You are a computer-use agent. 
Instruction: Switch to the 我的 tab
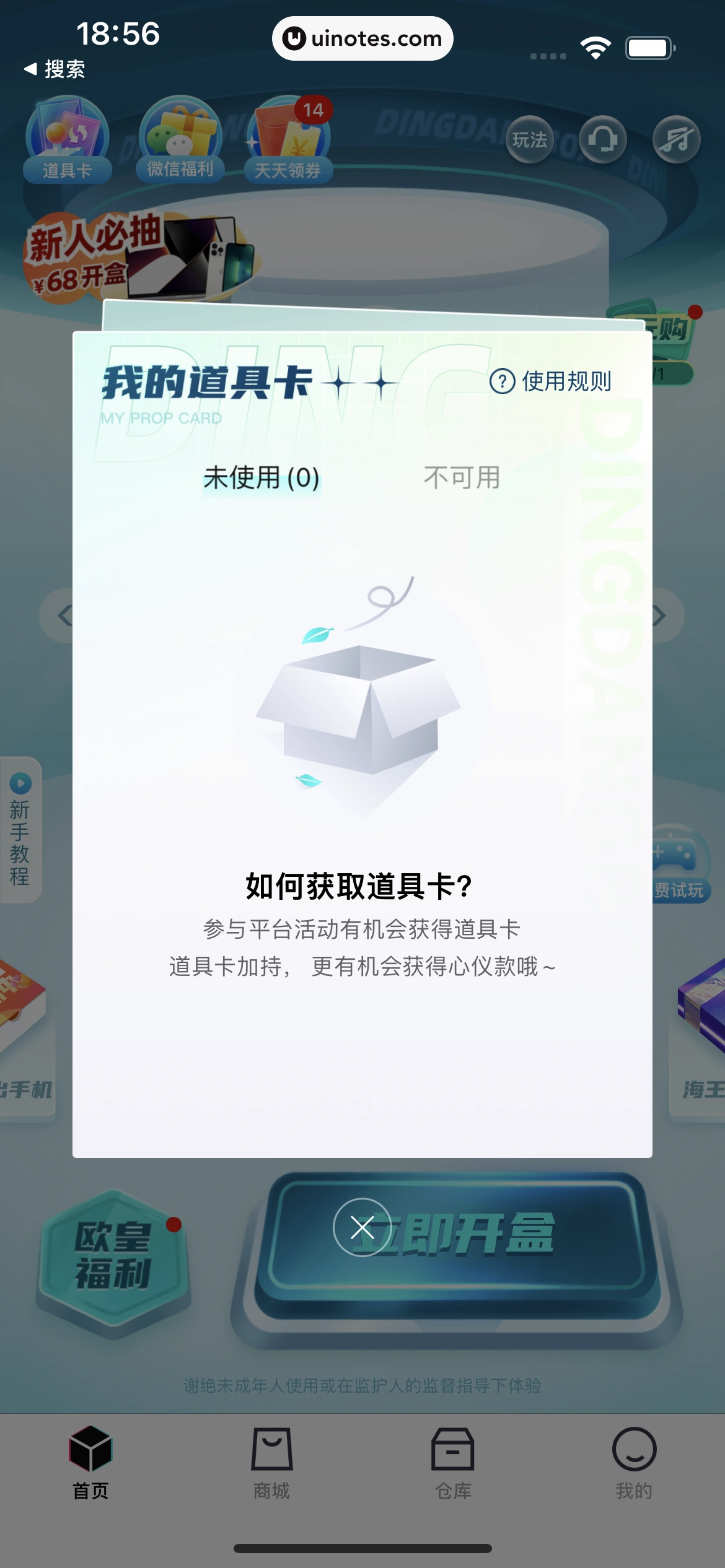(x=634, y=1463)
